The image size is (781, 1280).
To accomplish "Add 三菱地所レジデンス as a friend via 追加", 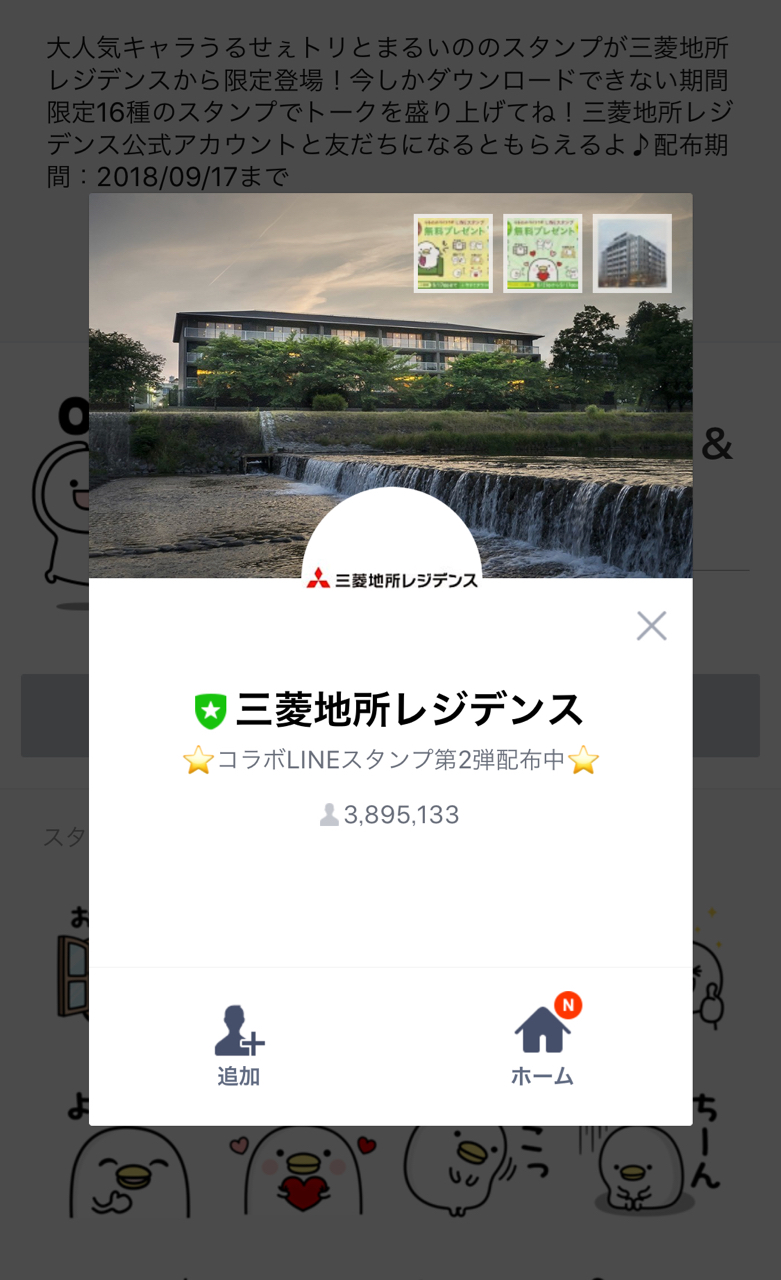I will (x=239, y=1045).
